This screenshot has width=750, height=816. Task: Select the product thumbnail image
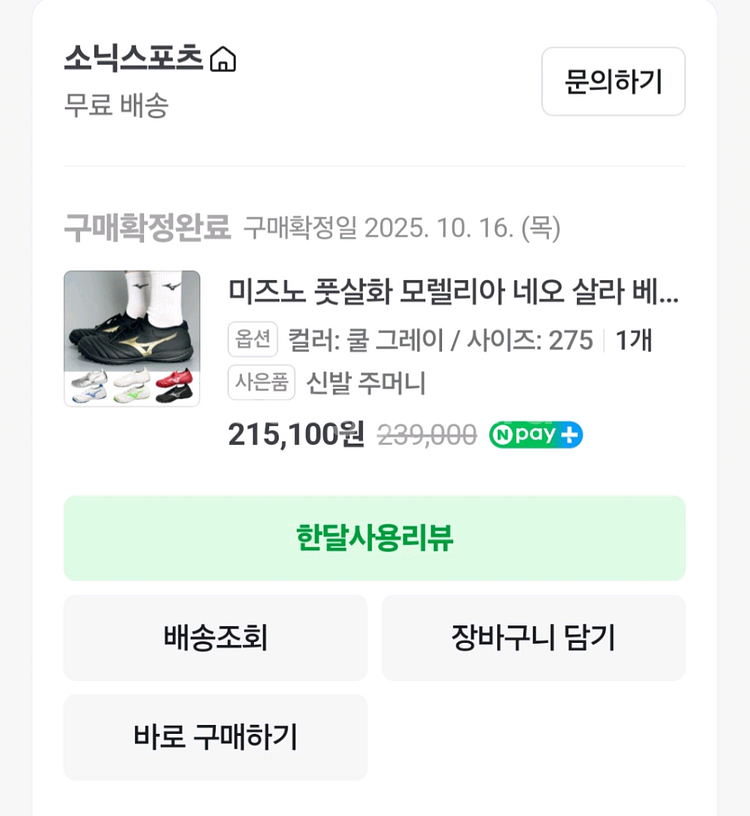click(x=131, y=338)
